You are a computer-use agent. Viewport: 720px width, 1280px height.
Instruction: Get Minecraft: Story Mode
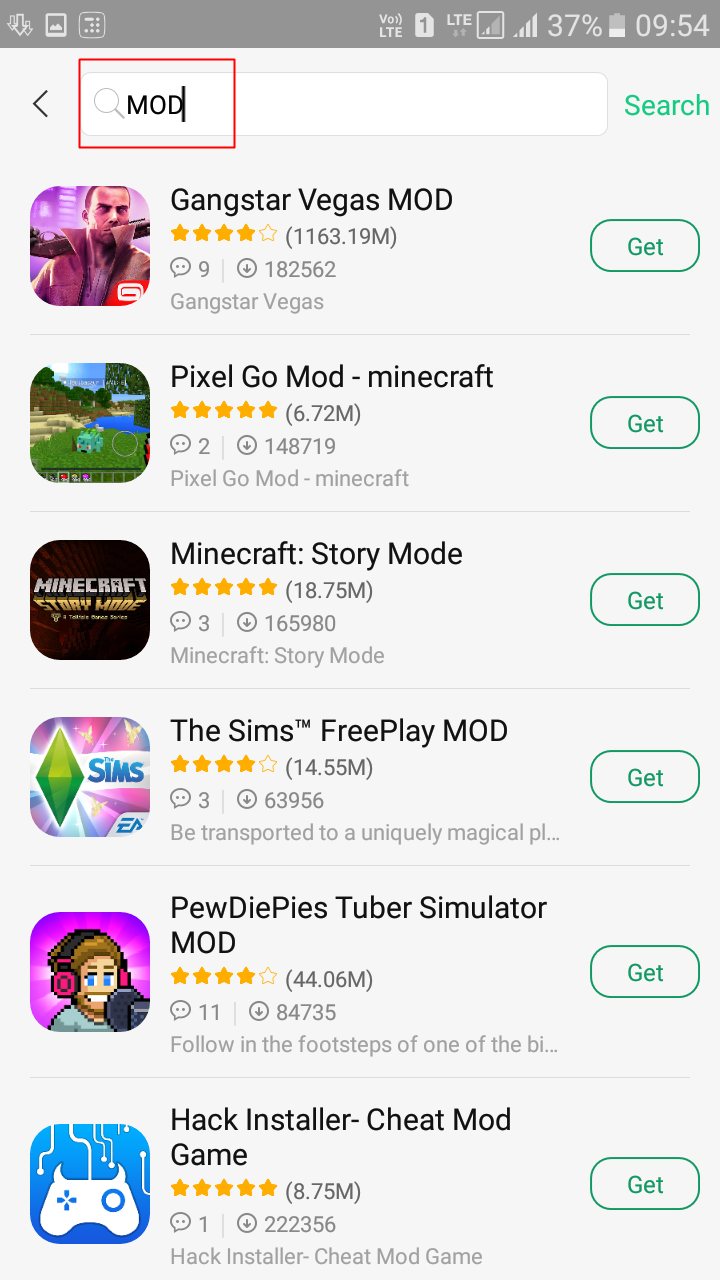click(x=645, y=600)
